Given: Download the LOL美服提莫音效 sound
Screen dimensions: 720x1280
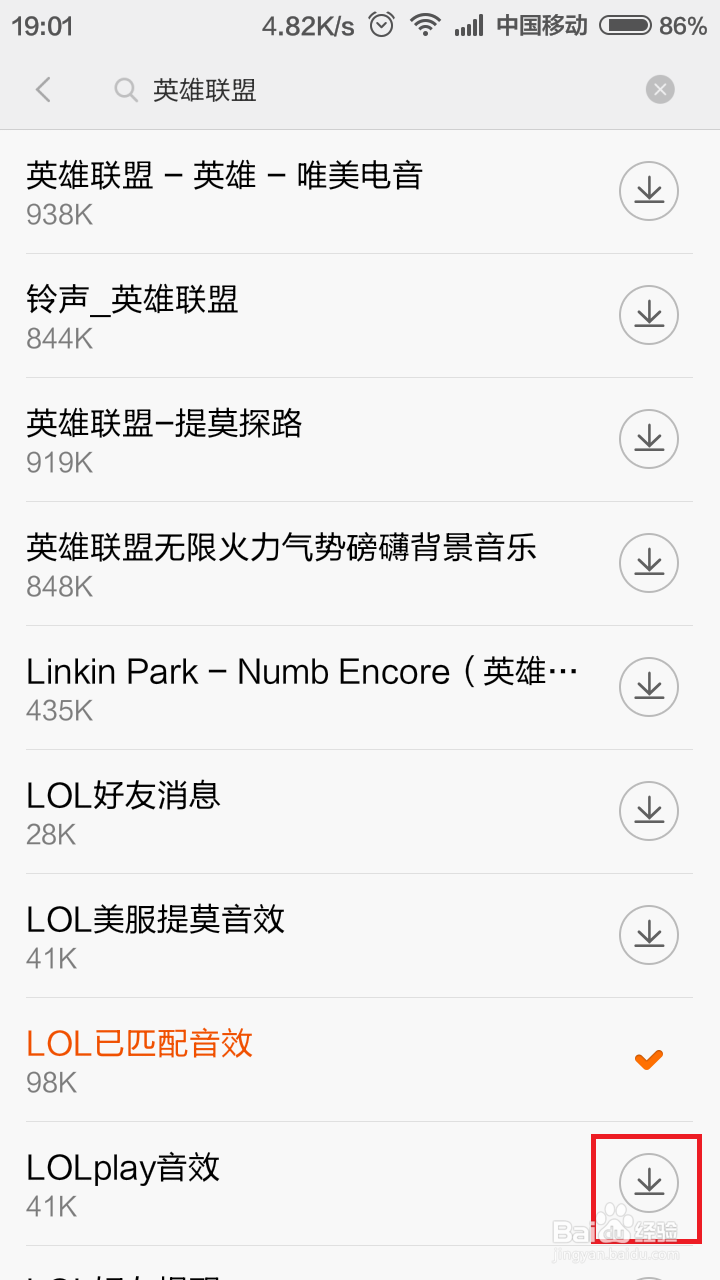Looking at the screenshot, I should point(649,935).
